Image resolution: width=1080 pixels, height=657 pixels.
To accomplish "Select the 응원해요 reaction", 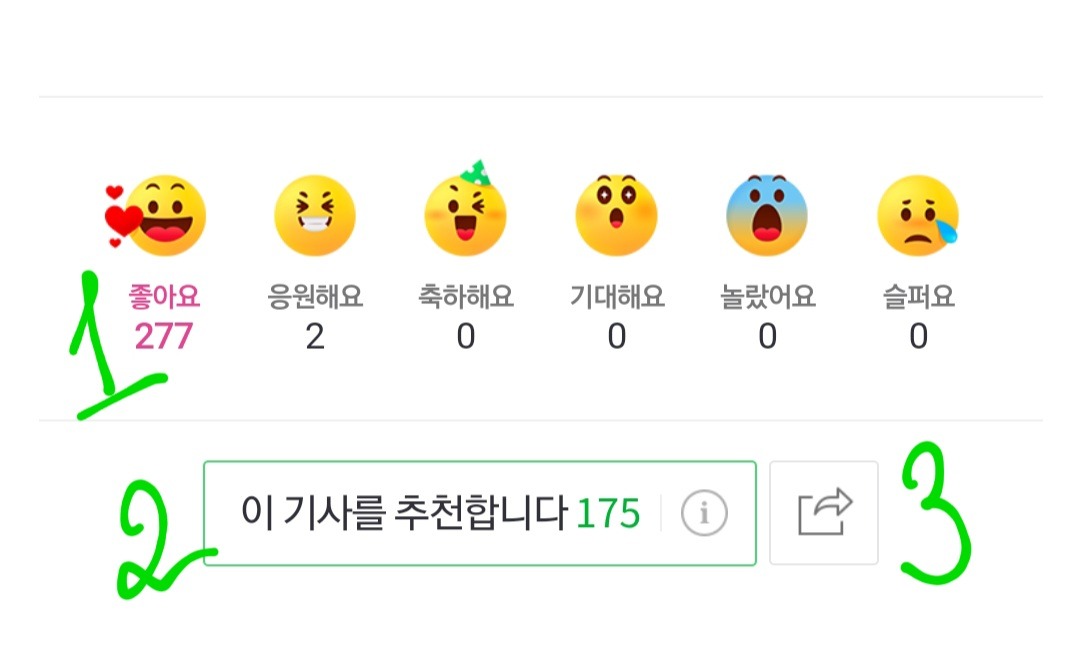I will click(x=315, y=218).
